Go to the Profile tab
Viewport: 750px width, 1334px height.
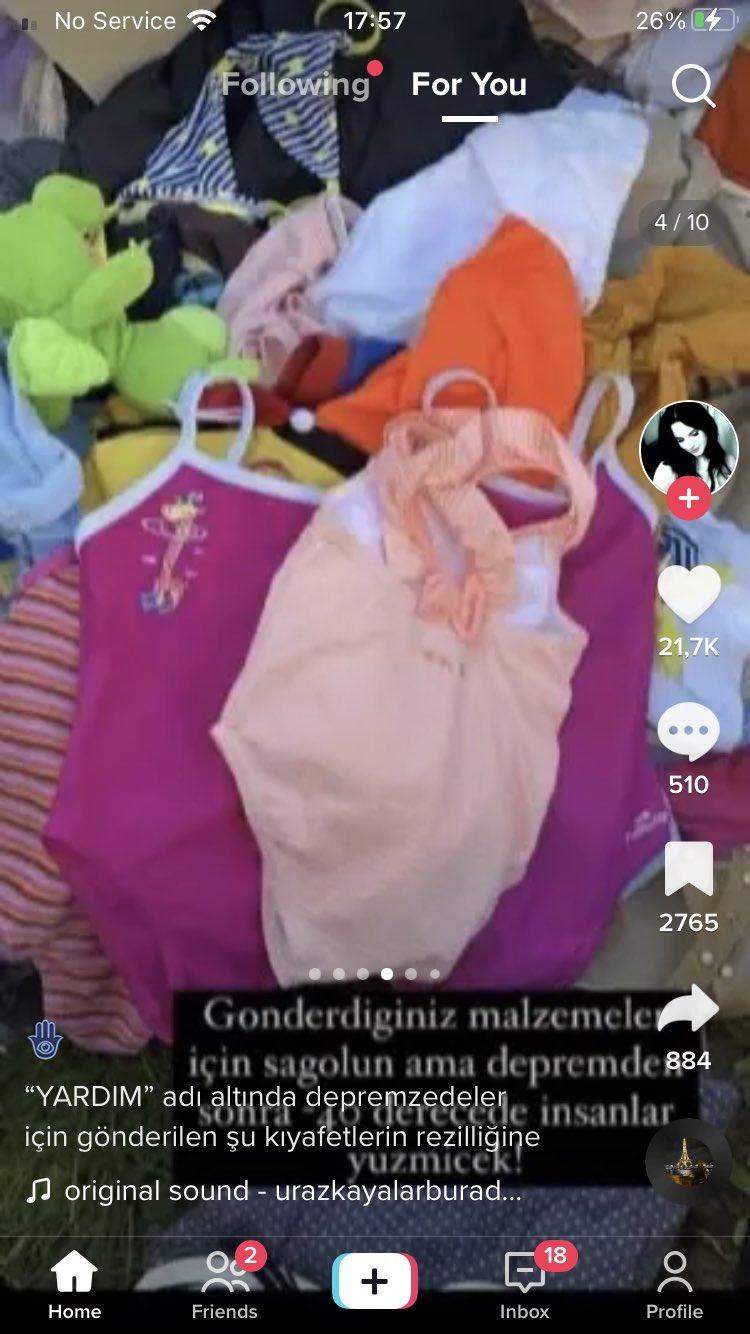(x=674, y=1285)
